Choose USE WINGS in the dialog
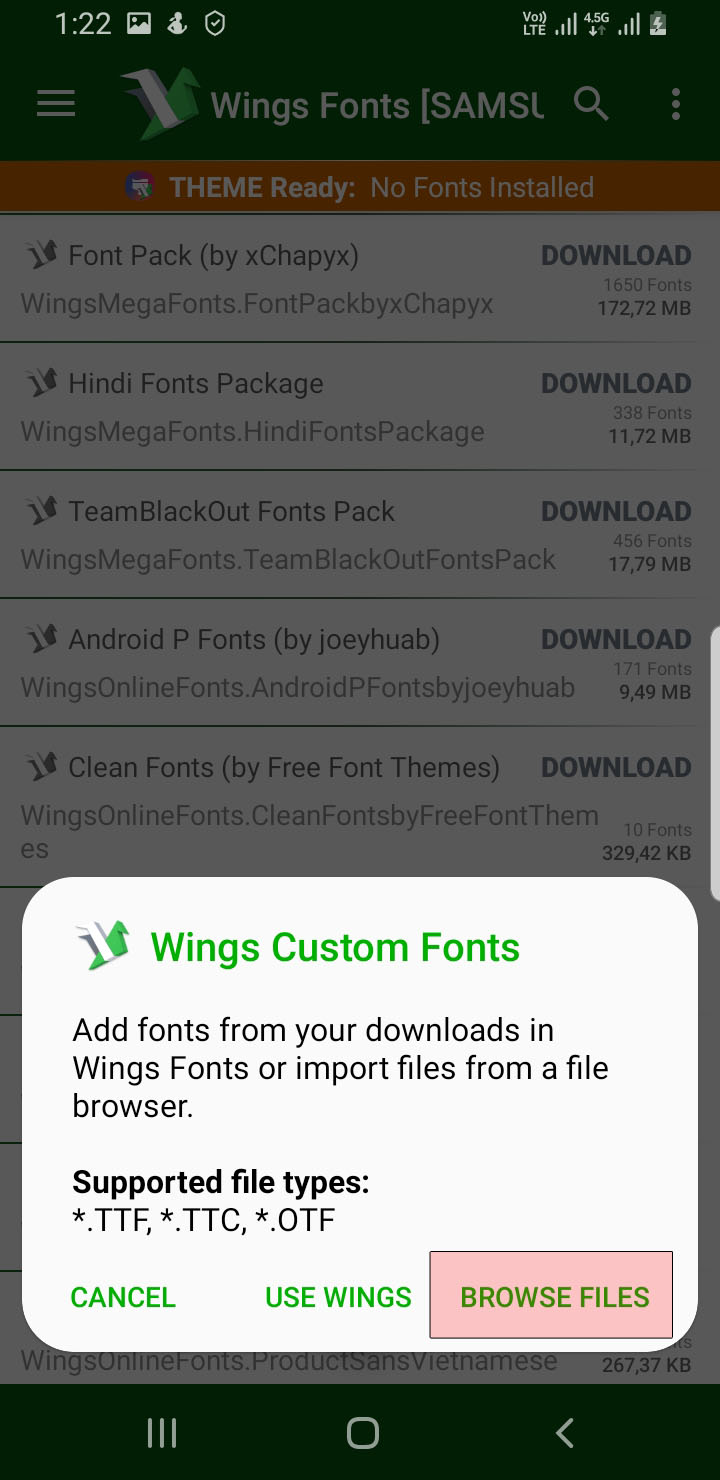Screen dimensions: 720x1480 (338, 1297)
